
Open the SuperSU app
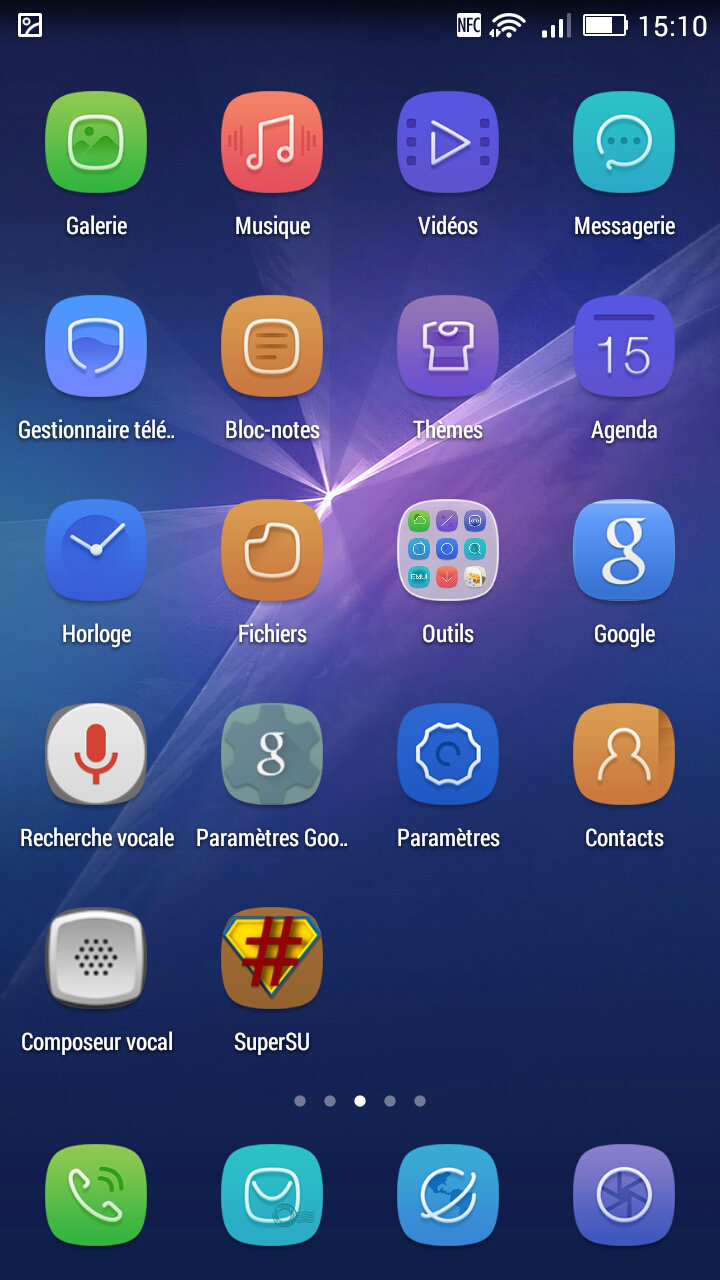(272, 959)
